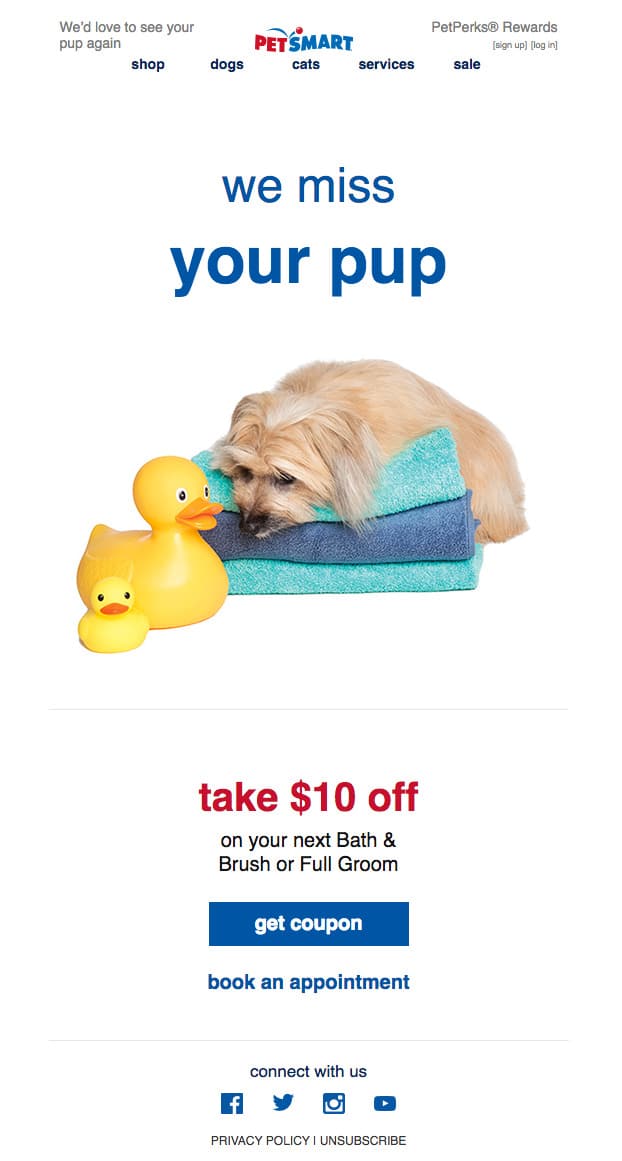
Task: Go to the cats section
Action: pos(306,64)
